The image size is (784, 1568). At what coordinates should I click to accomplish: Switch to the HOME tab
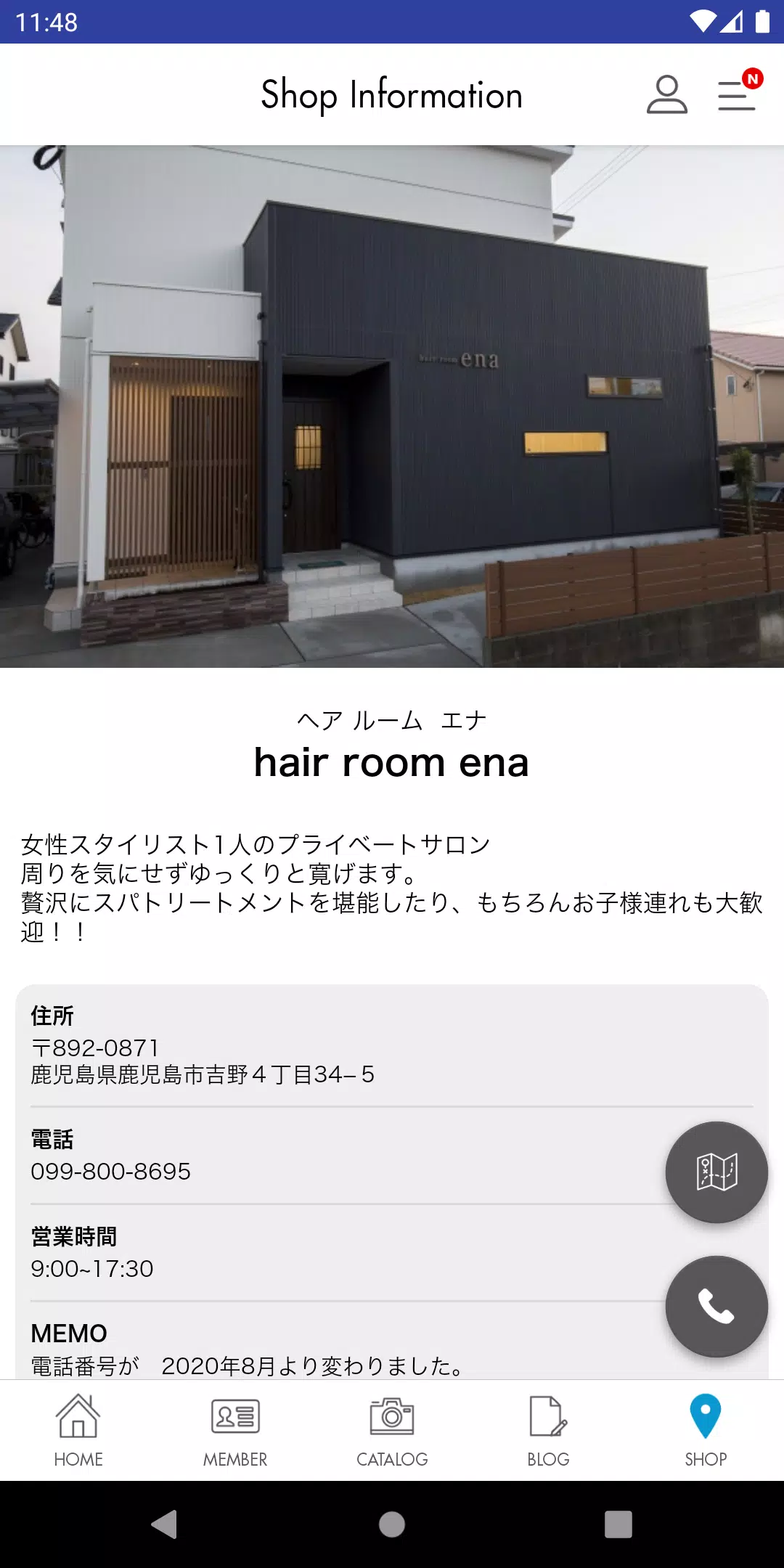(78, 1430)
